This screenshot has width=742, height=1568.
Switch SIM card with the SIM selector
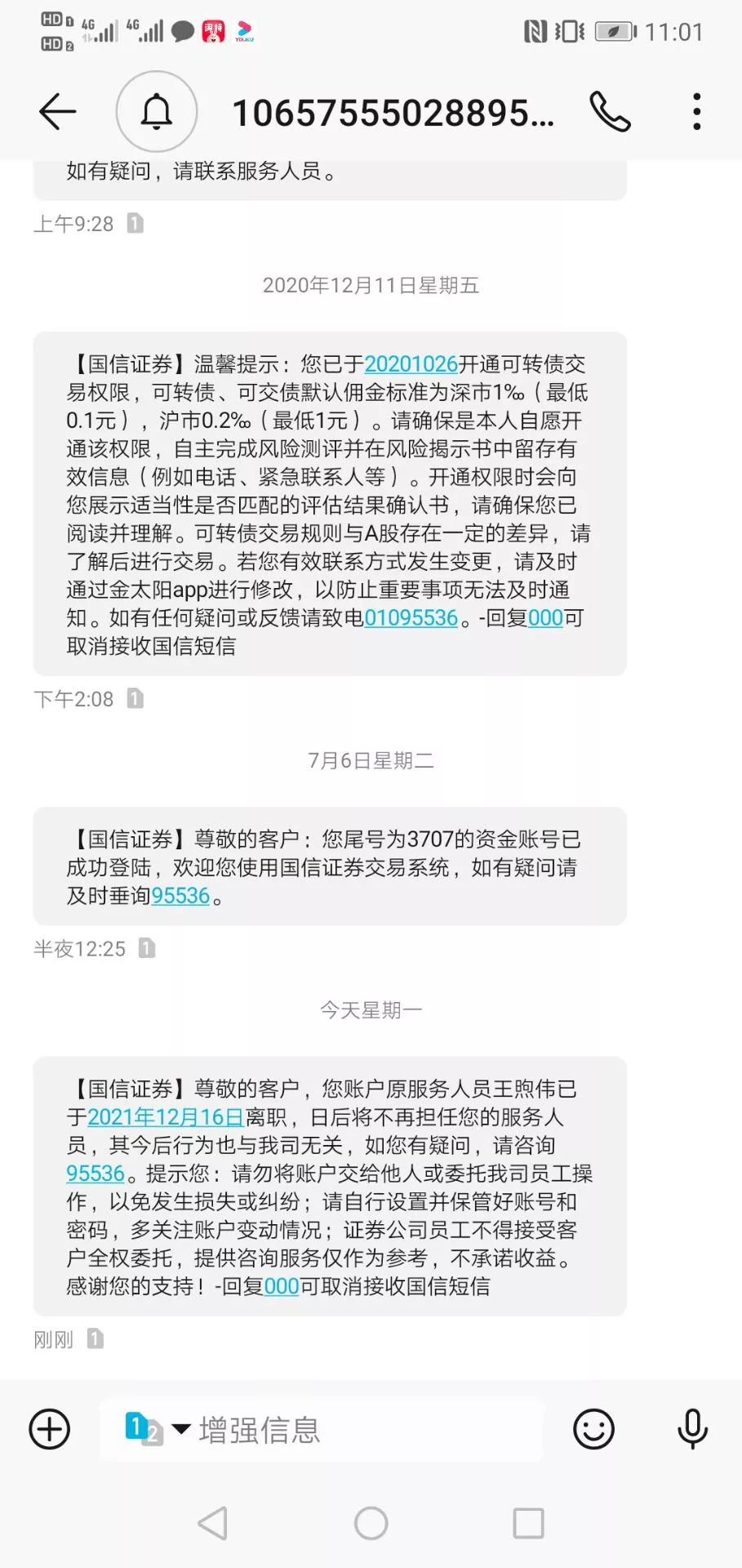pos(155,1429)
